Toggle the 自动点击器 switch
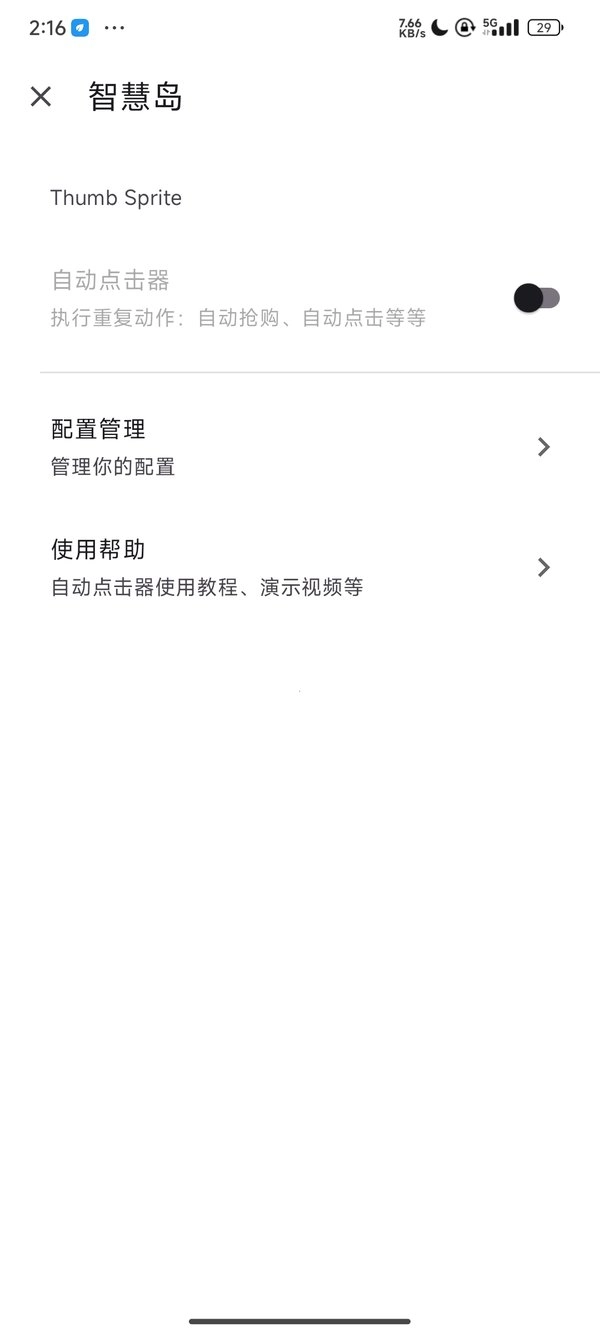600x1333 pixels. point(536,298)
